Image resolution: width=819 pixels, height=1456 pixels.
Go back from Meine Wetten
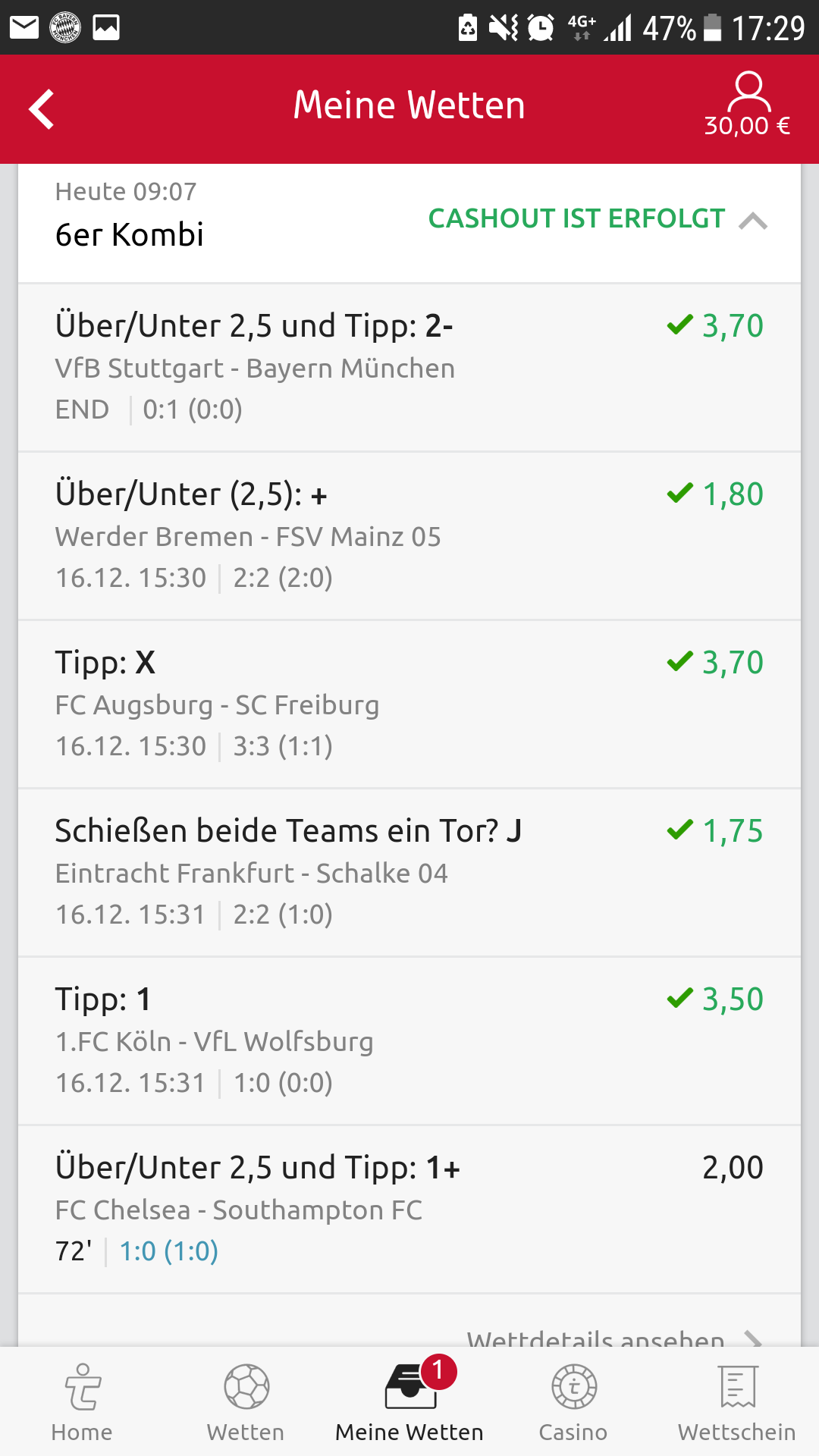(x=42, y=109)
